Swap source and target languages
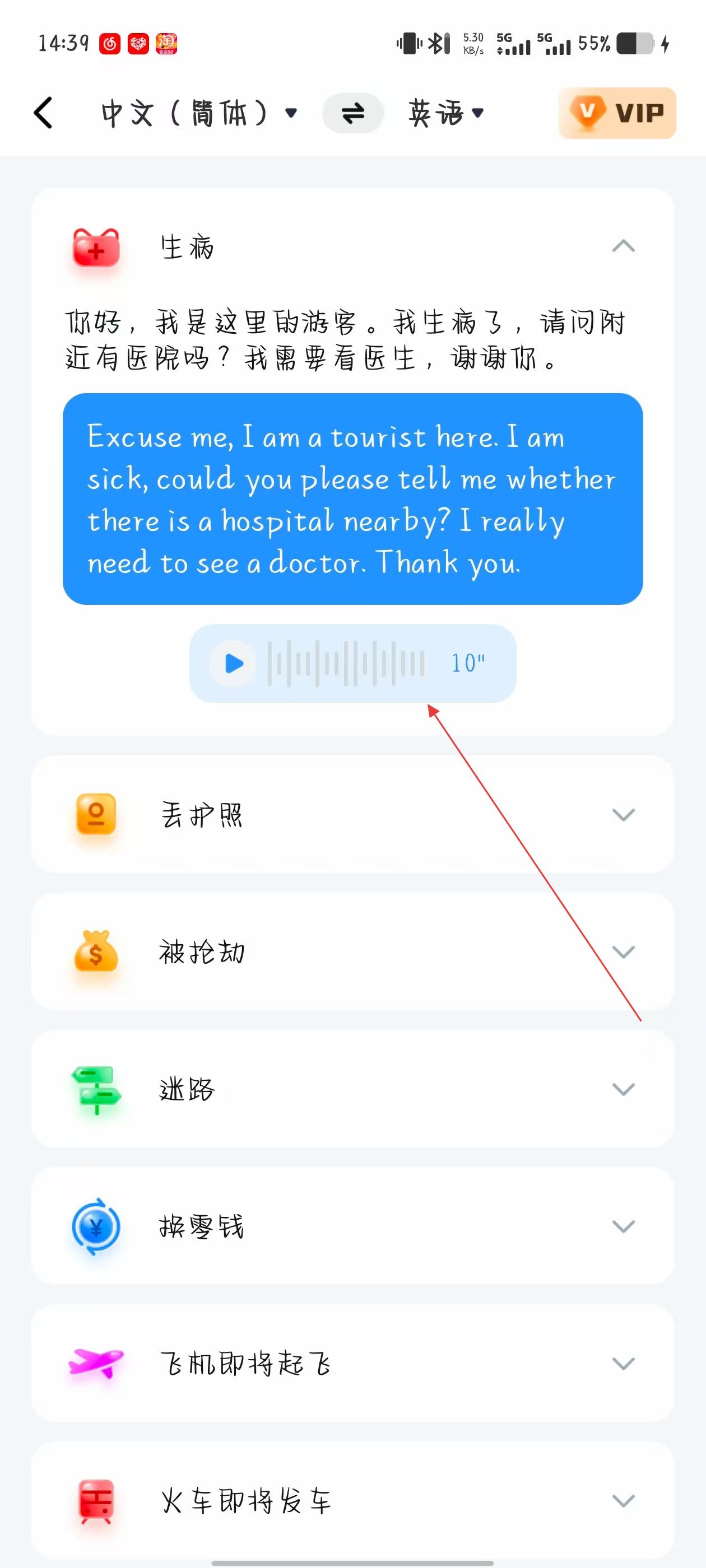706x1568 pixels. tap(352, 113)
